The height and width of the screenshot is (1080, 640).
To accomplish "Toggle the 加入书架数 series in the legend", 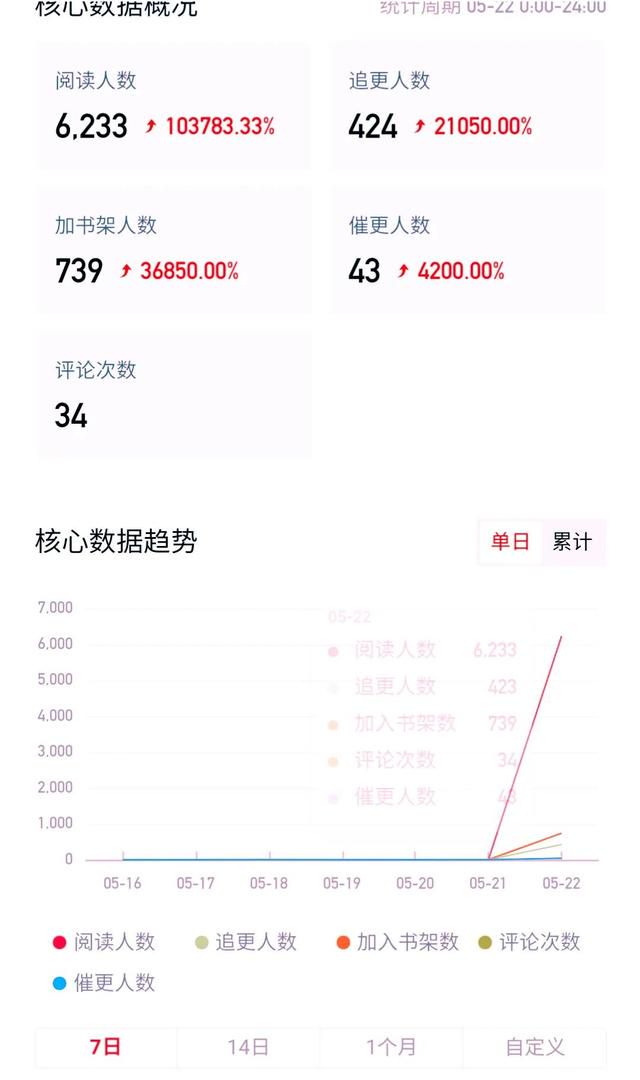I will click(398, 942).
